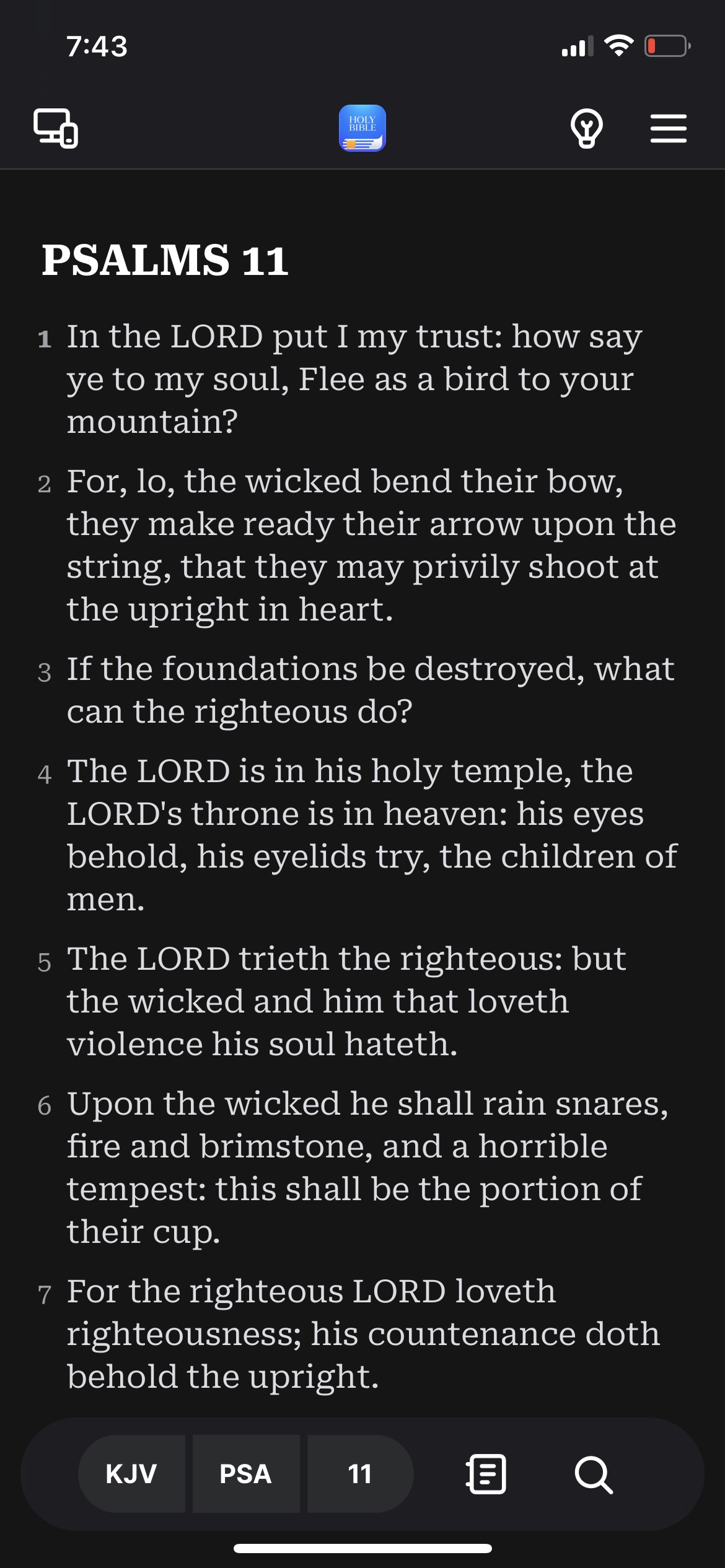Tap the PSALMS 11 chapter heading

click(165, 260)
